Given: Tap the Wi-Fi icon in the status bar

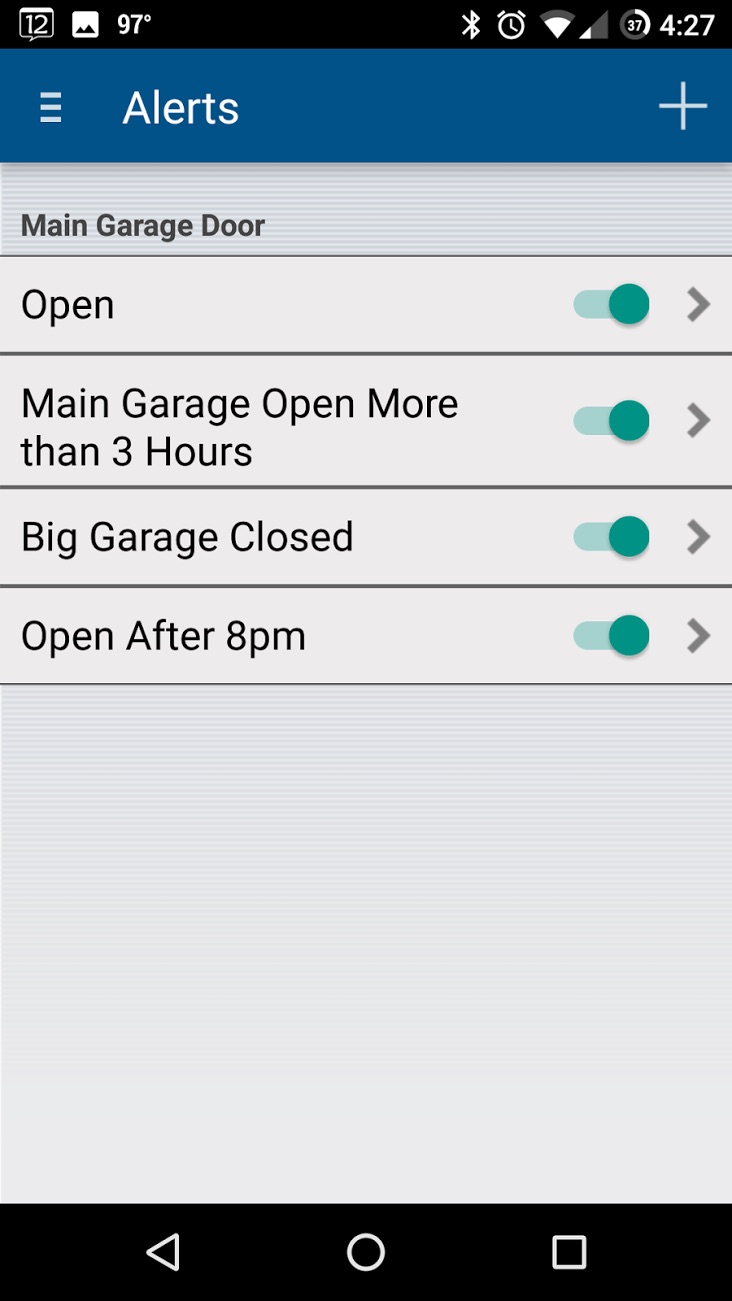Looking at the screenshot, I should click(x=557, y=23).
